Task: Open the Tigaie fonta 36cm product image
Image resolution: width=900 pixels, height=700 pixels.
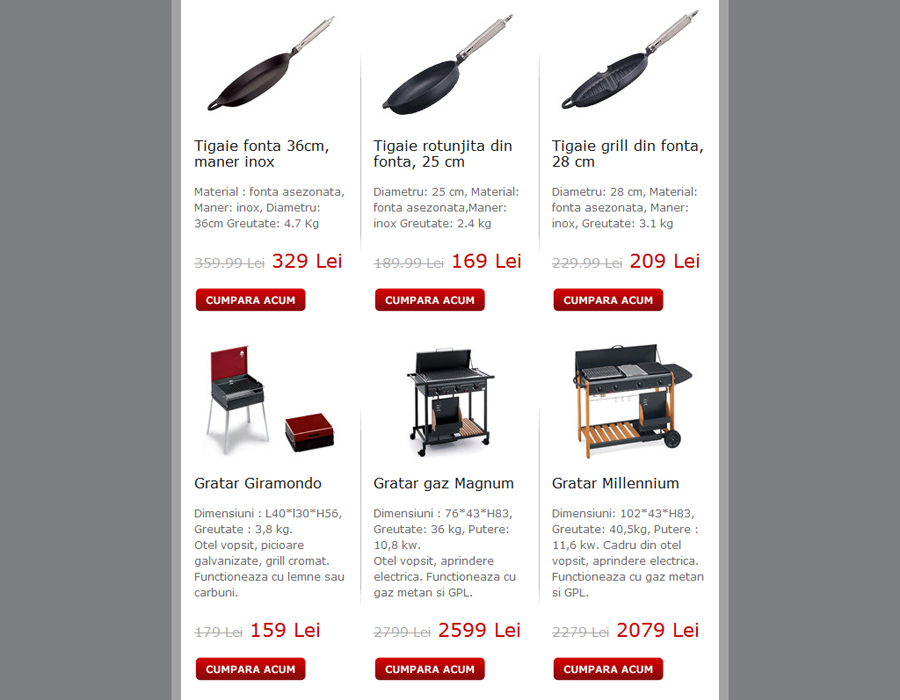Action: 270,65
